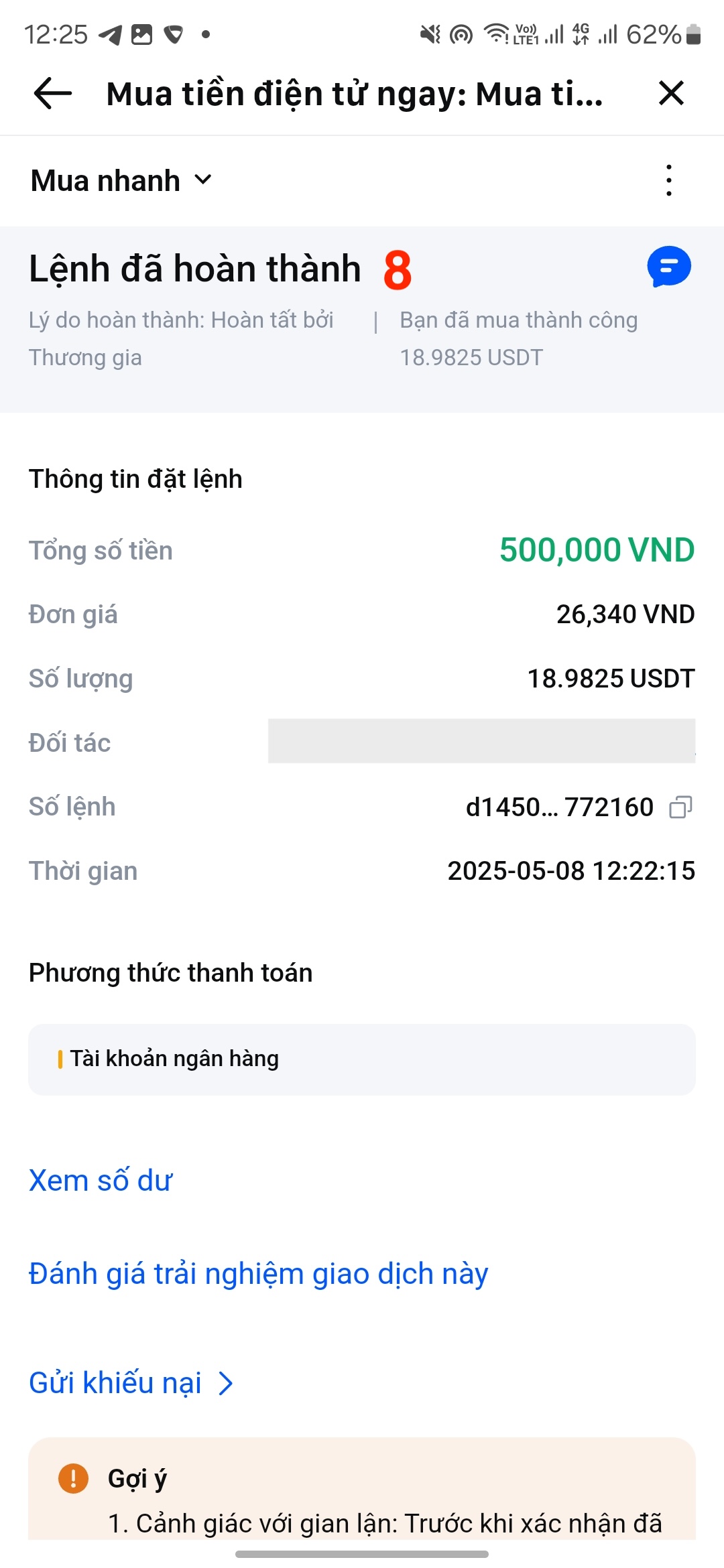This screenshot has height=1568, width=724.
Task: Open Gửi khiếu nại
Action: point(131,1383)
